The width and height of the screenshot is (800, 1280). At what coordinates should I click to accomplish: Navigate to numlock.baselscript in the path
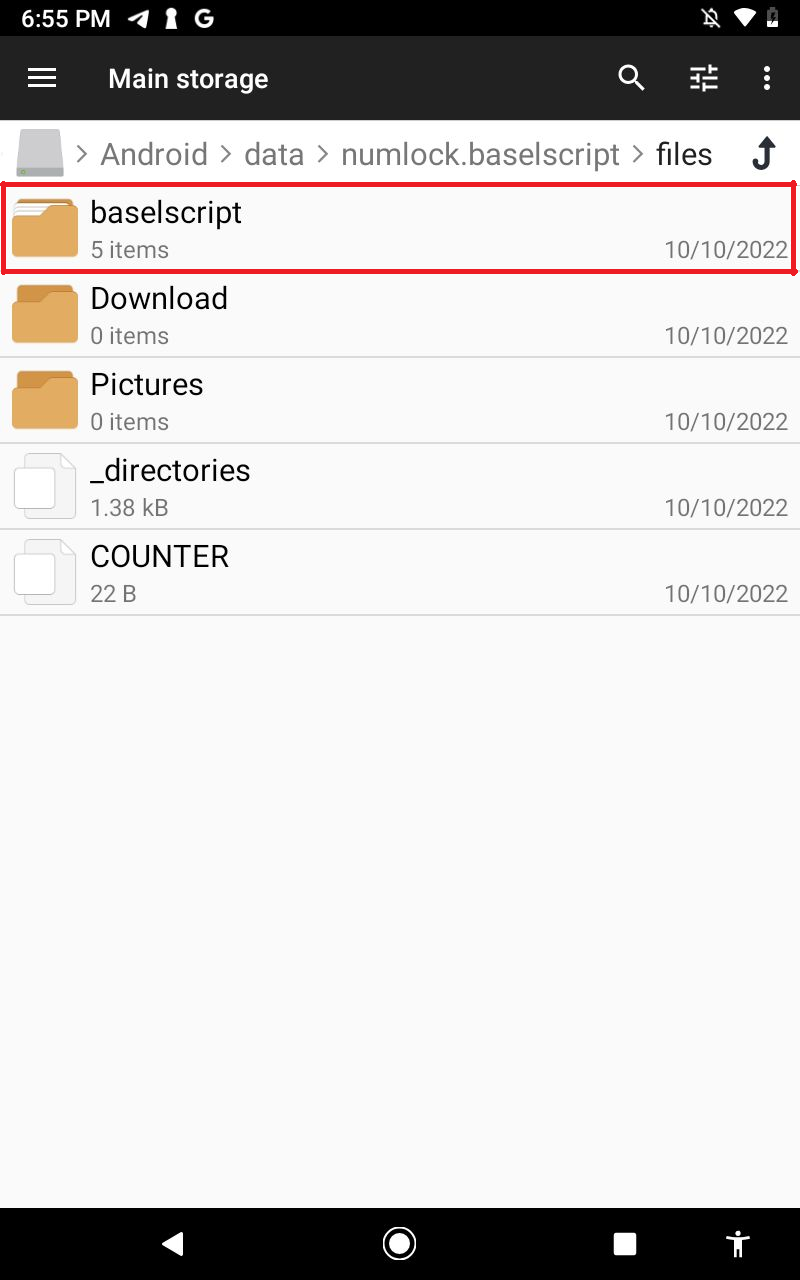481,154
